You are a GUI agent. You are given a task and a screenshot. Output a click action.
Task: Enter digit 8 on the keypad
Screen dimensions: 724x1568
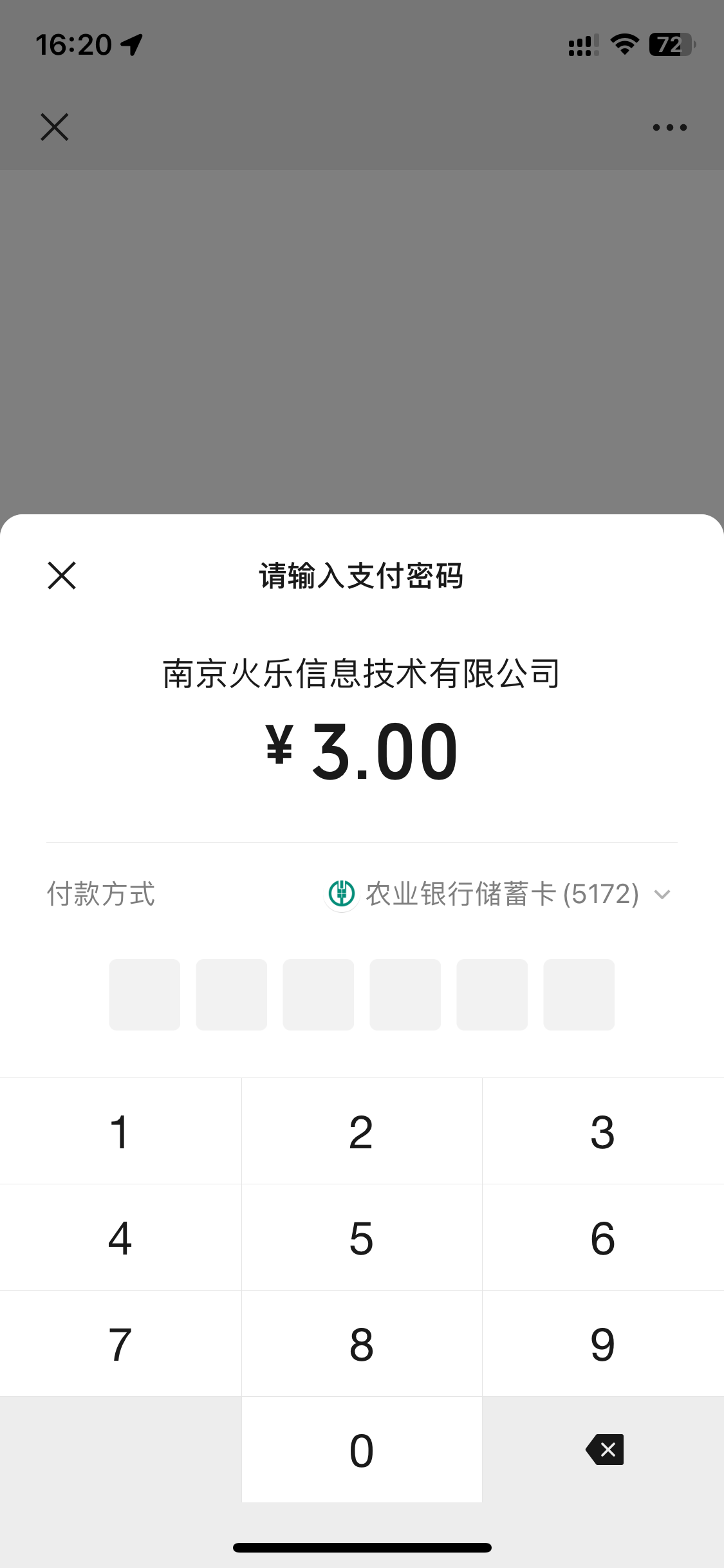click(x=362, y=1344)
